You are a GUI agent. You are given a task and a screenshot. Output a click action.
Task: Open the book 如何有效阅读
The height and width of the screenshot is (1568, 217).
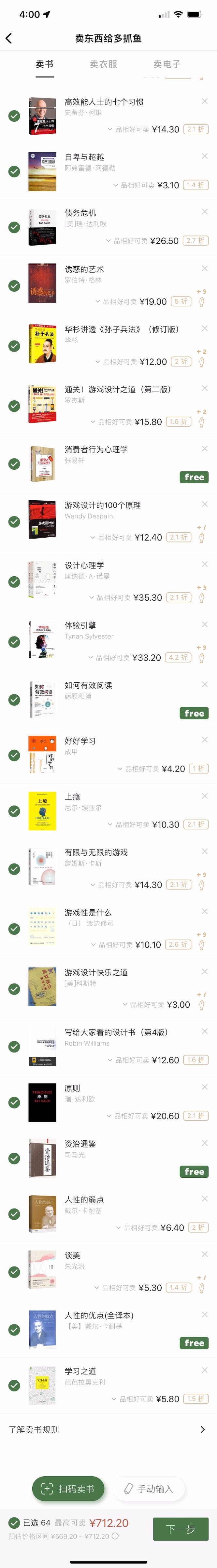pyautogui.click(x=88, y=685)
